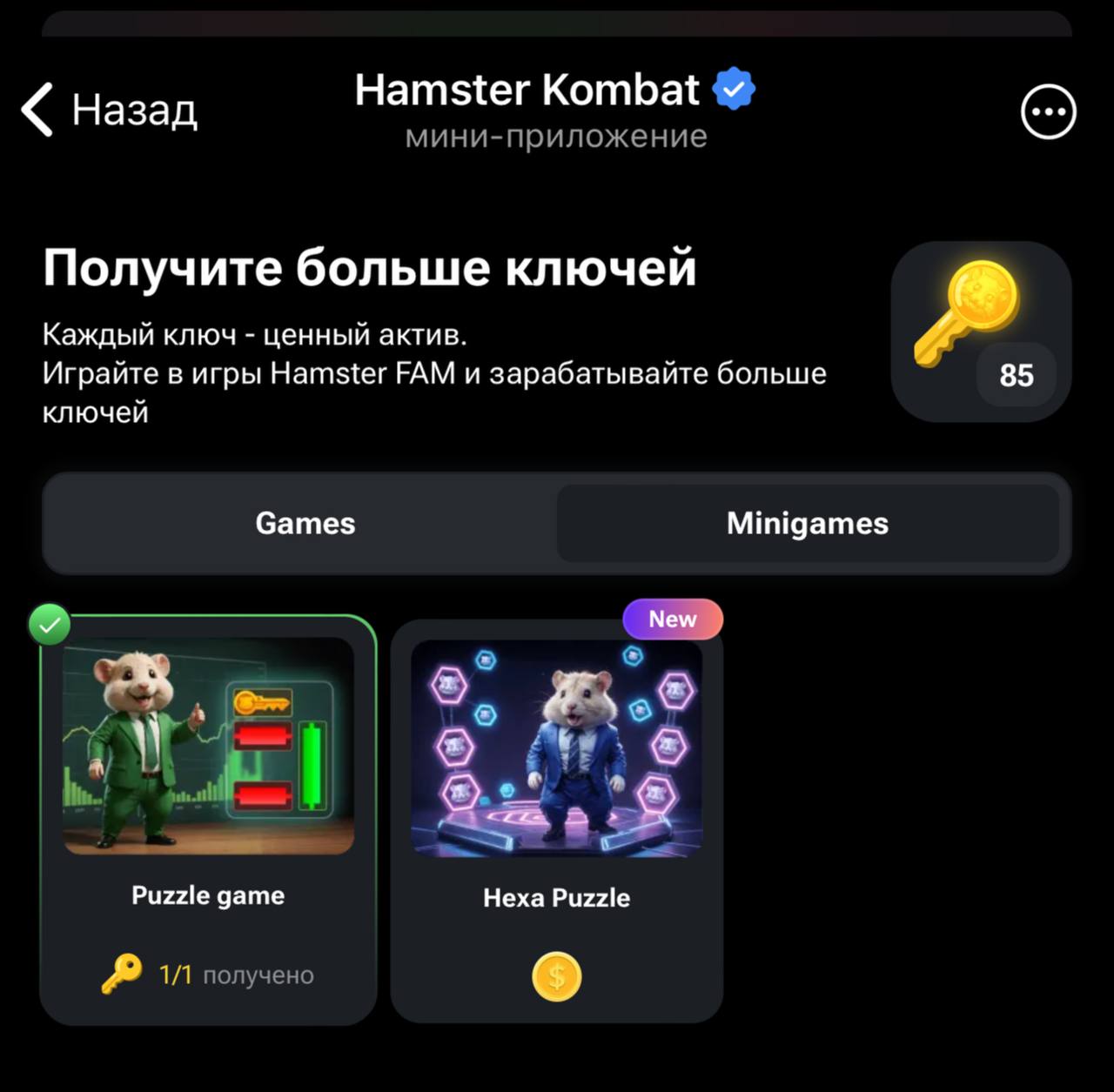The height and width of the screenshot is (1092, 1114).
Task: Launch the Hexa Puzzle minigame
Action: pos(556,818)
